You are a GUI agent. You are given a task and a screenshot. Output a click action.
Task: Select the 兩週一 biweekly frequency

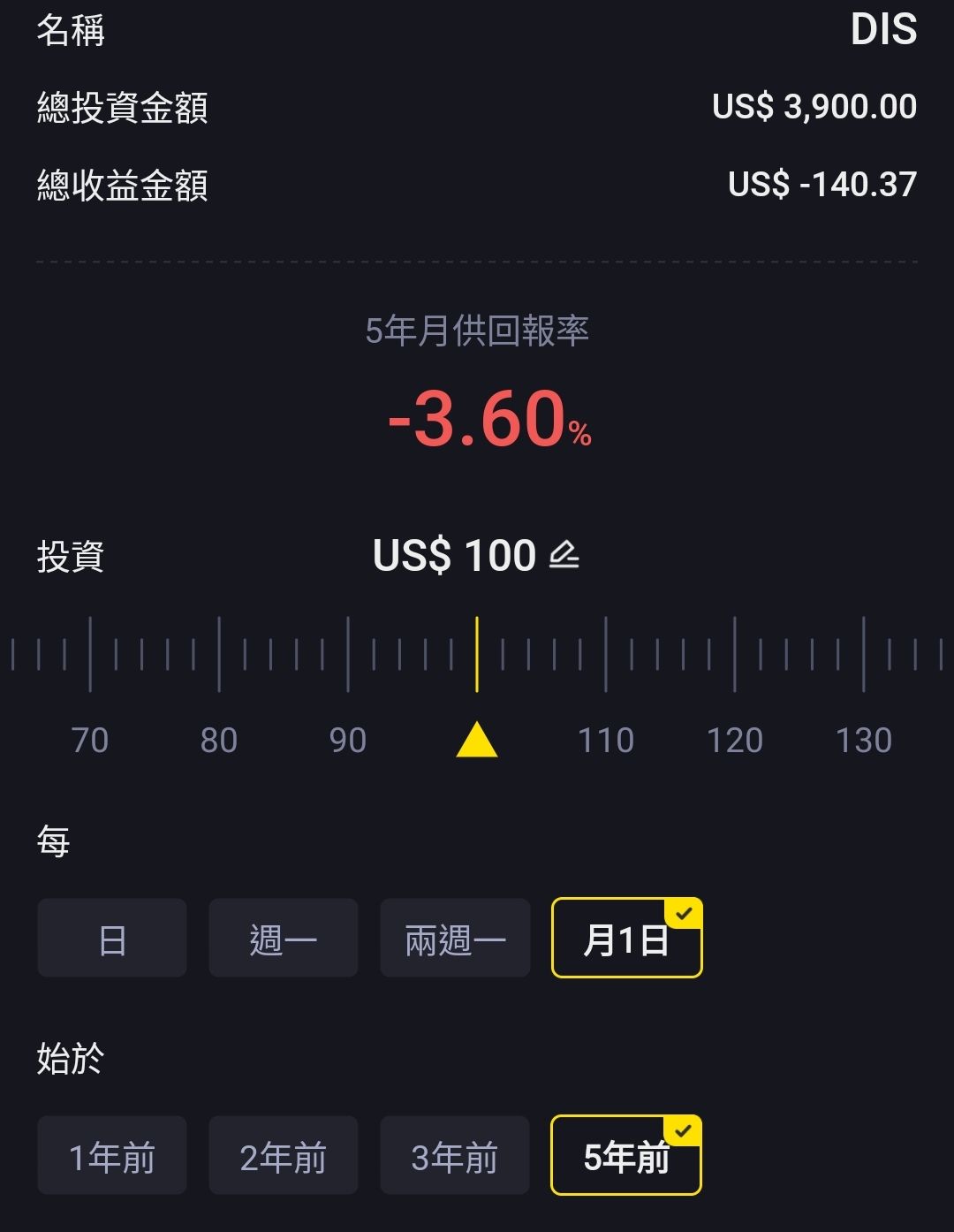(455, 939)
